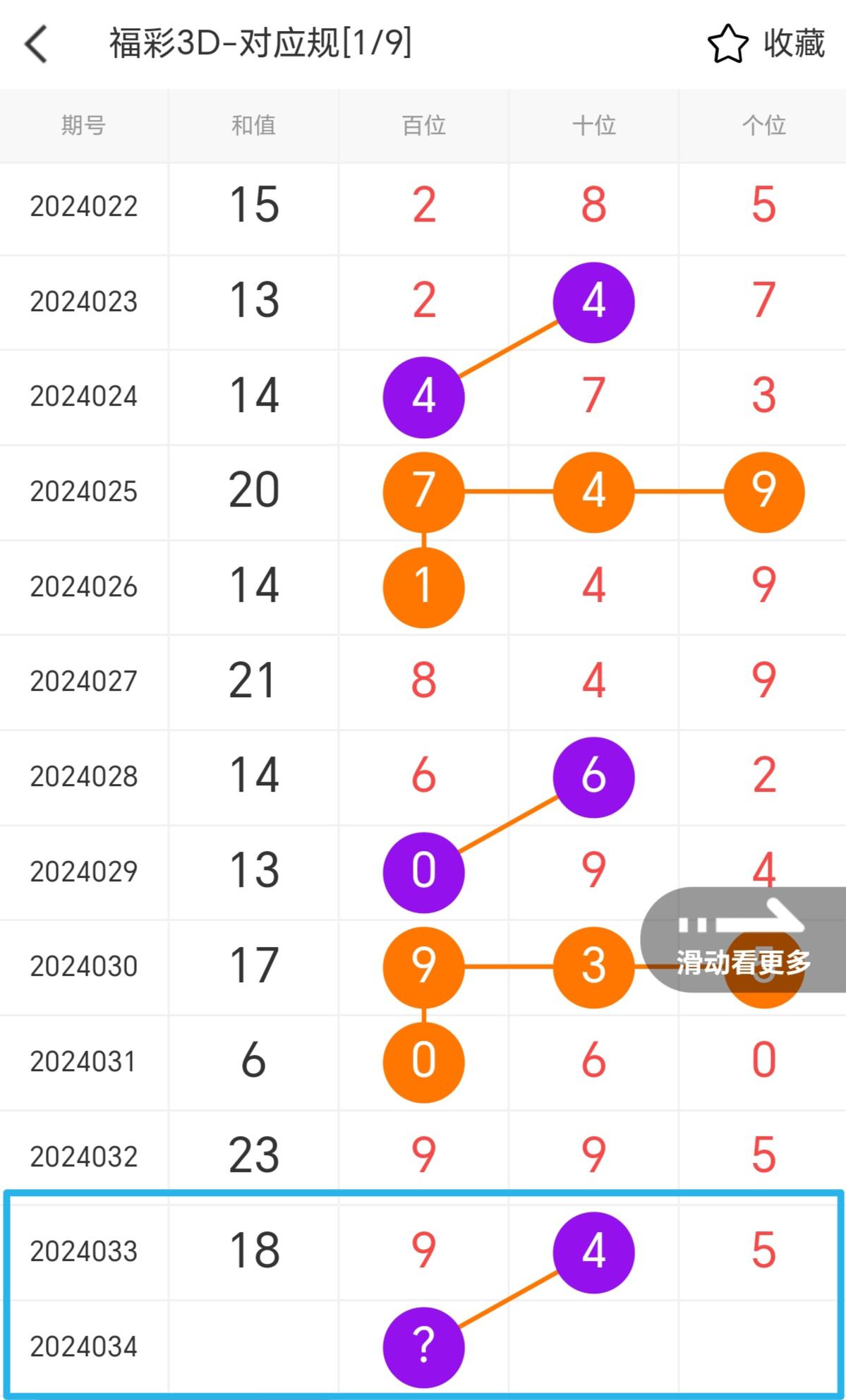Add this chart to favorites (收藏)
The image size is (846, 1400).
pyautogui.click(x=766, y=44)
